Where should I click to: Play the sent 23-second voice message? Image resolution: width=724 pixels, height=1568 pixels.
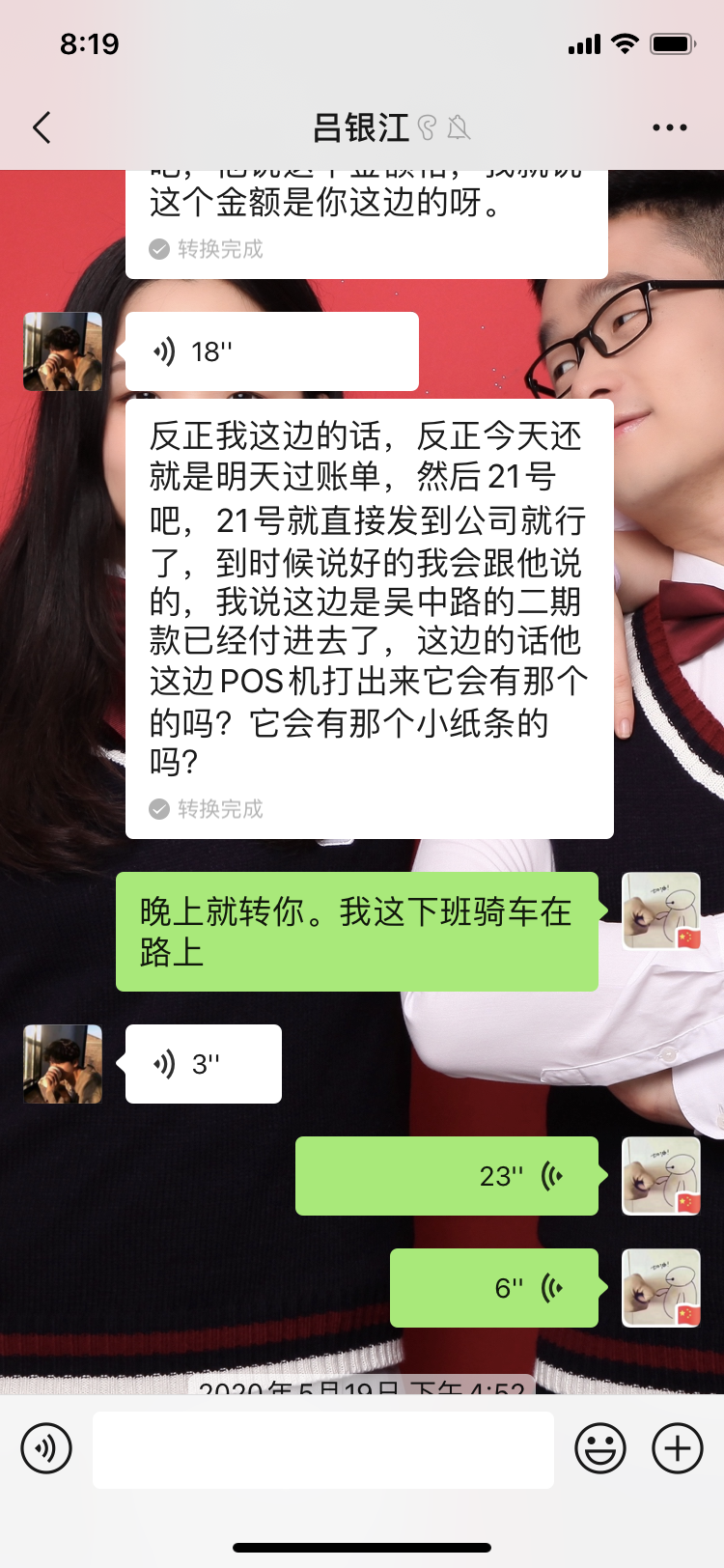[x=447, y=1176]
